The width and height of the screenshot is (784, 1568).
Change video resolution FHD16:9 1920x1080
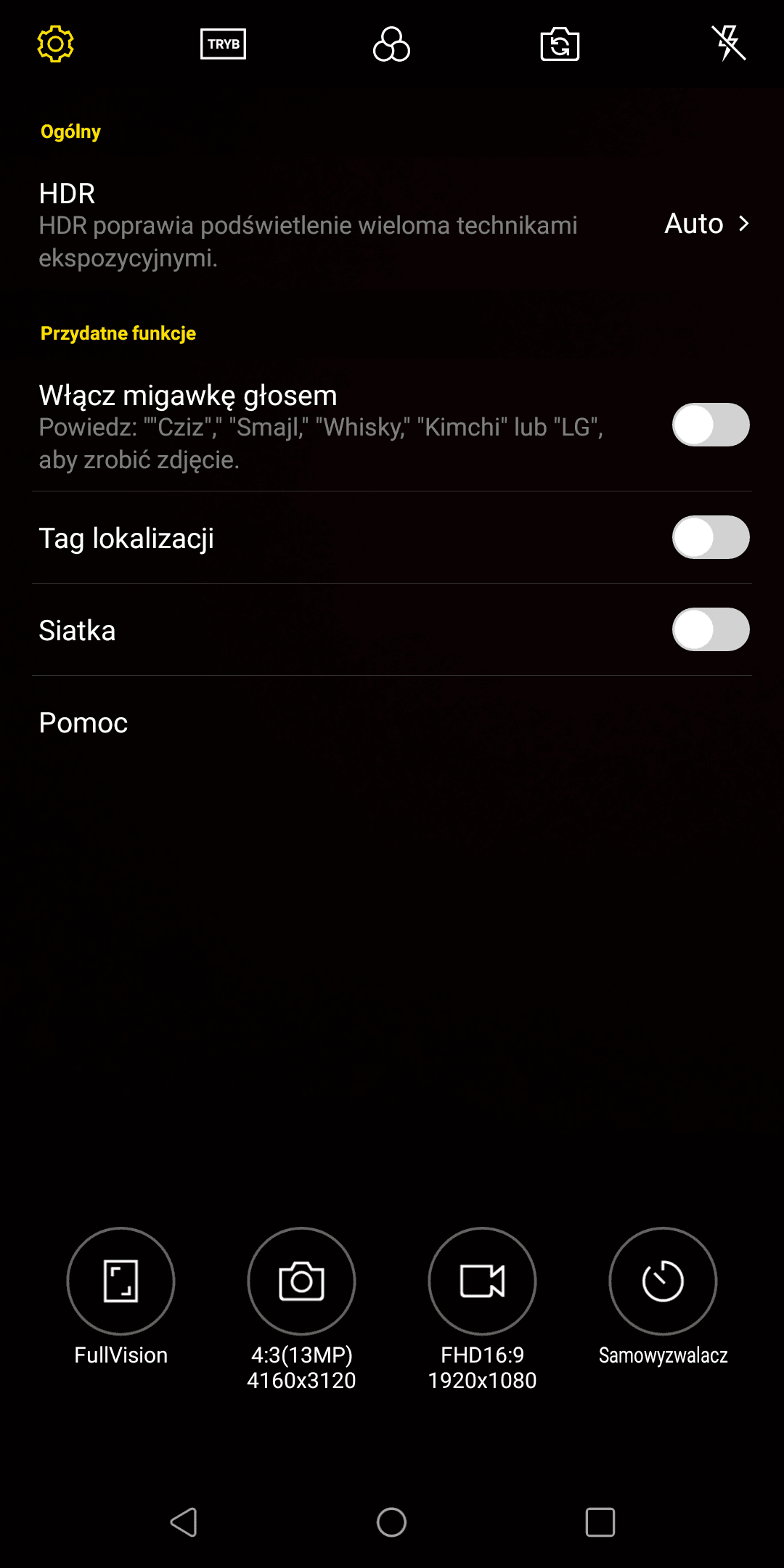click(x=482, y=1281)
